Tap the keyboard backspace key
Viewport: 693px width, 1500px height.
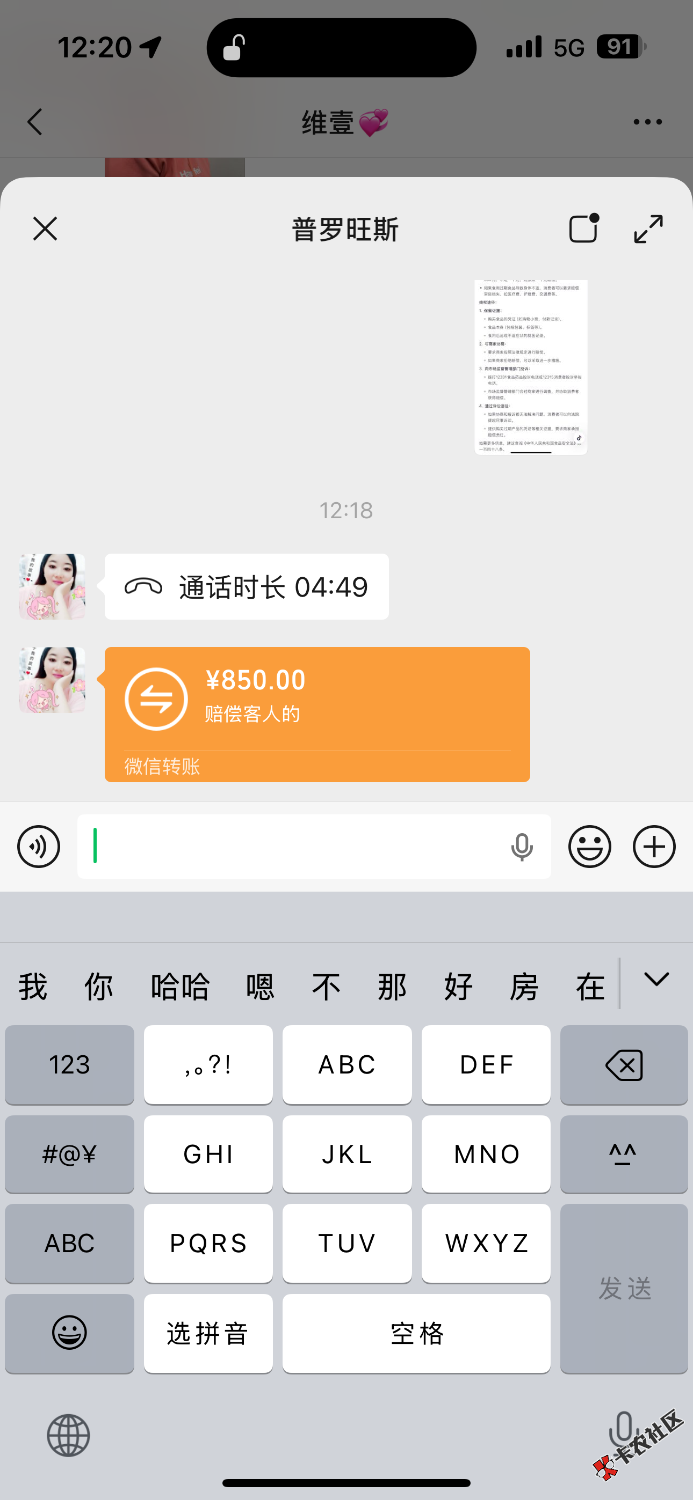[x=624, y=1065]
